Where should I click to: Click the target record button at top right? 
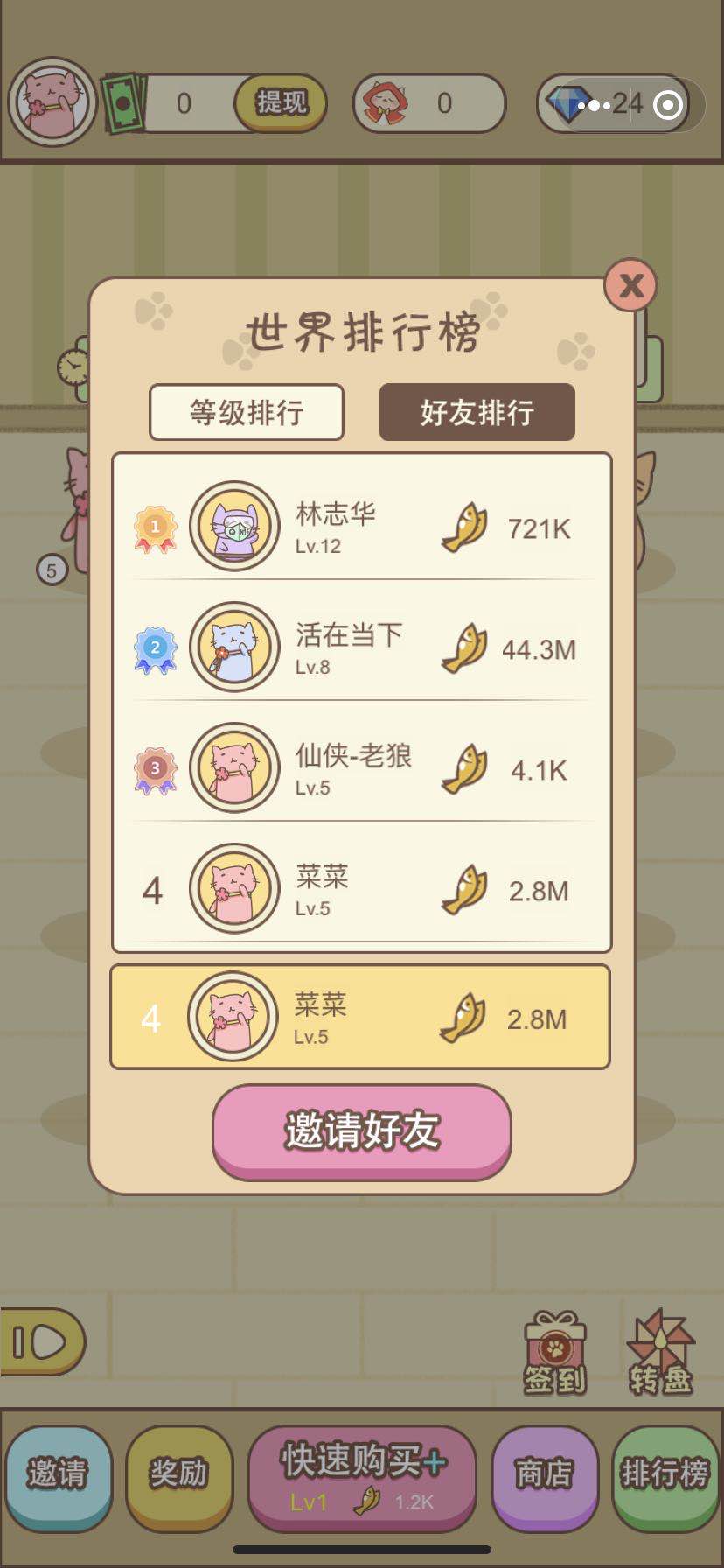[x=666, y=104]
